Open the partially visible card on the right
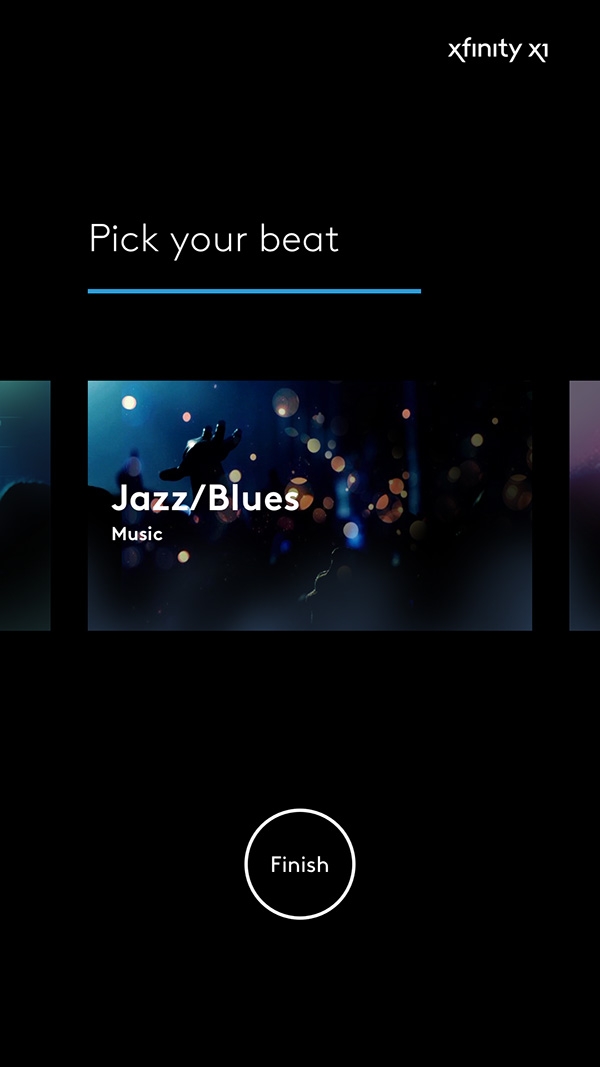600x1067 pixels. [585, 505]
